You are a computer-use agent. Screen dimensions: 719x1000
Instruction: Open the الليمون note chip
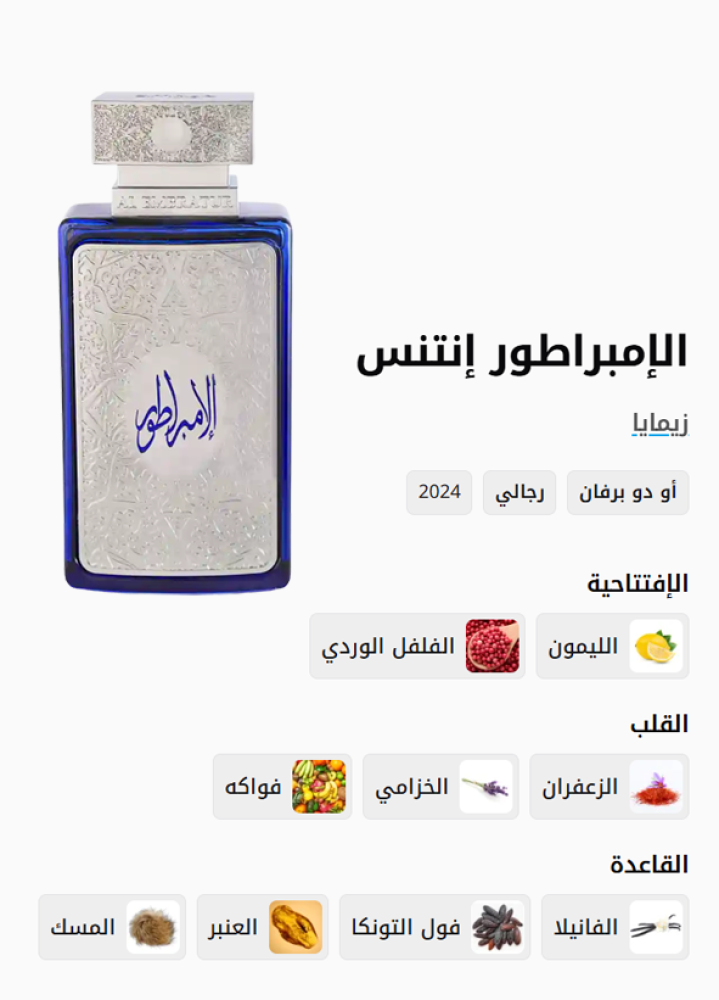(x=612, y=646)
